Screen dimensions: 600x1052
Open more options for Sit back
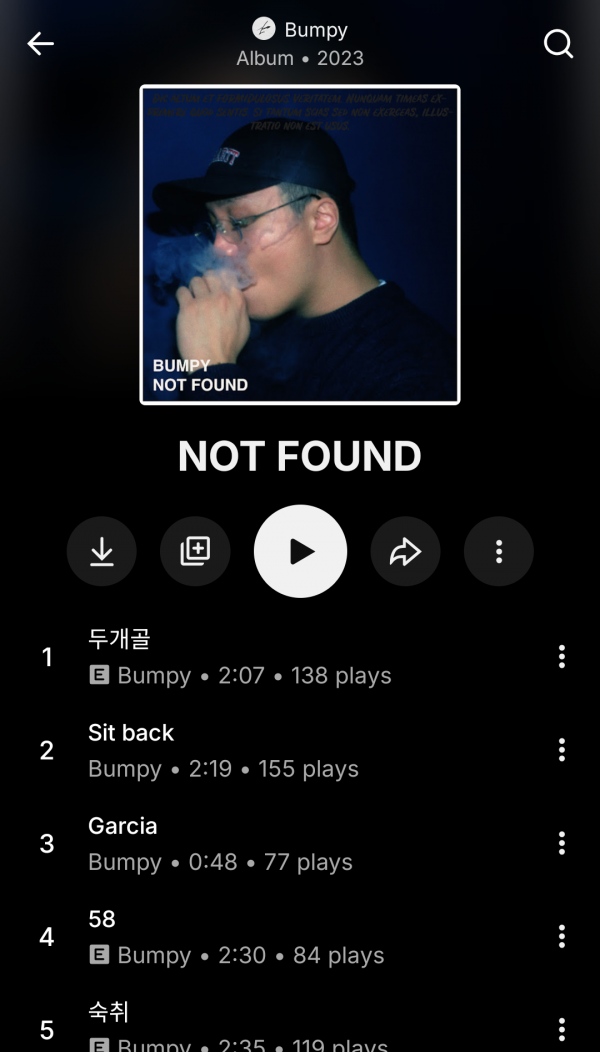[x=561, y=750]
